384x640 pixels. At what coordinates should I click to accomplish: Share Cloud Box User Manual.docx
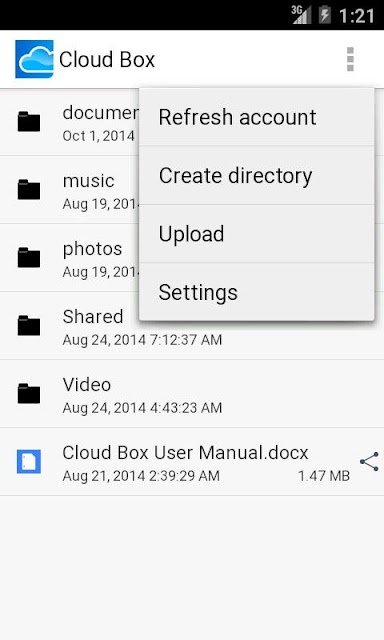pyautogui.click(x=369, y=462)
